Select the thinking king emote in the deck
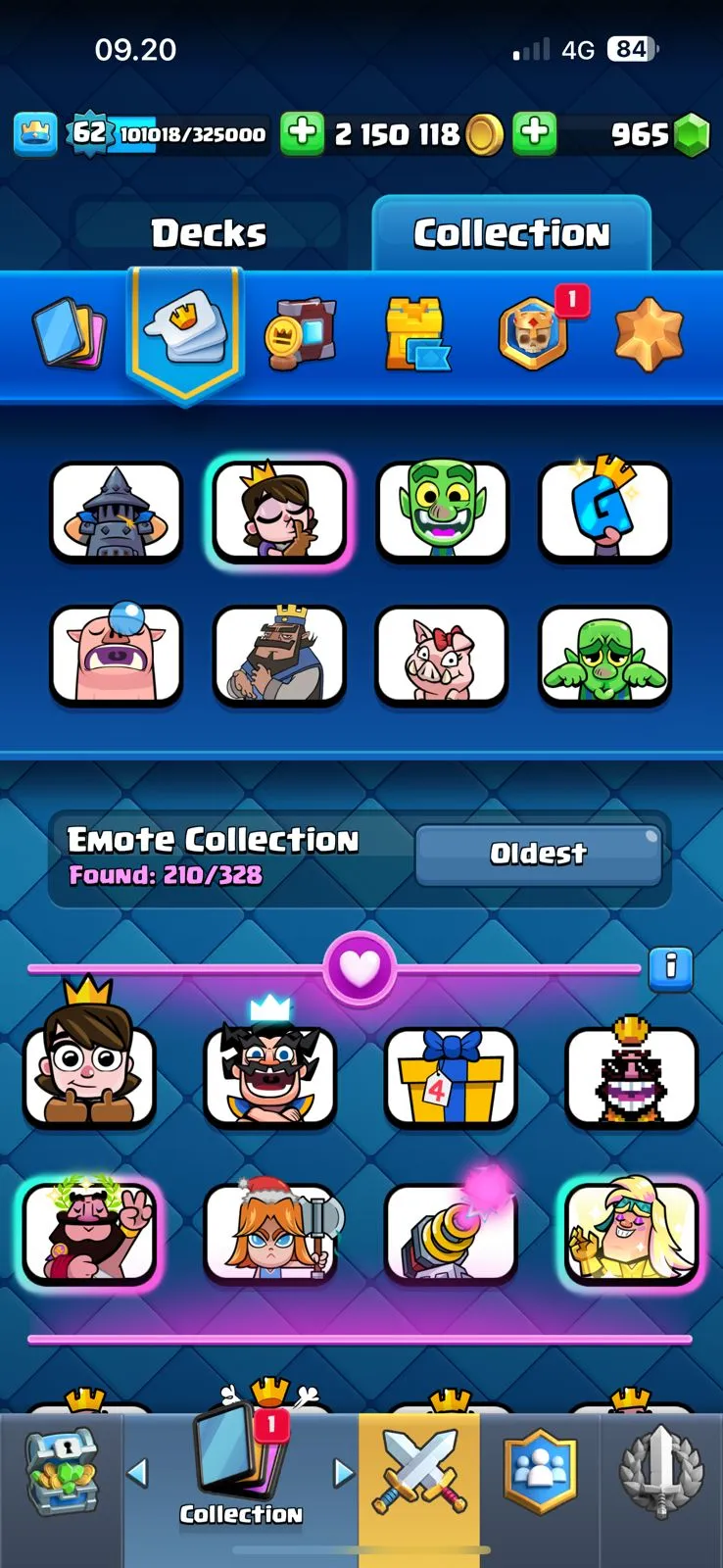Viewport: 723px width, 1568px height. click(279, 656)
